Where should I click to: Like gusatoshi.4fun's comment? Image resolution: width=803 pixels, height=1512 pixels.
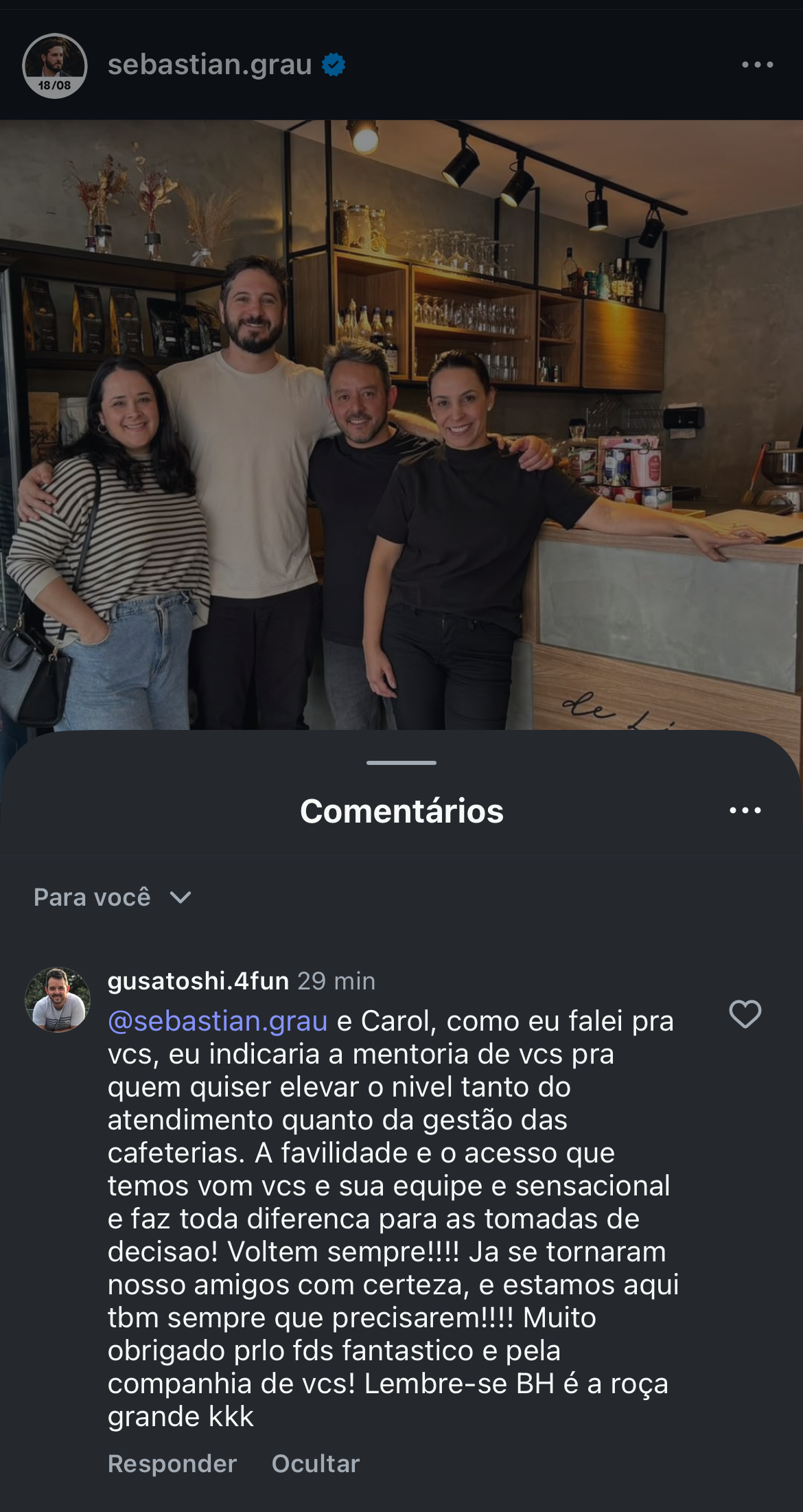click(745, 1014)
